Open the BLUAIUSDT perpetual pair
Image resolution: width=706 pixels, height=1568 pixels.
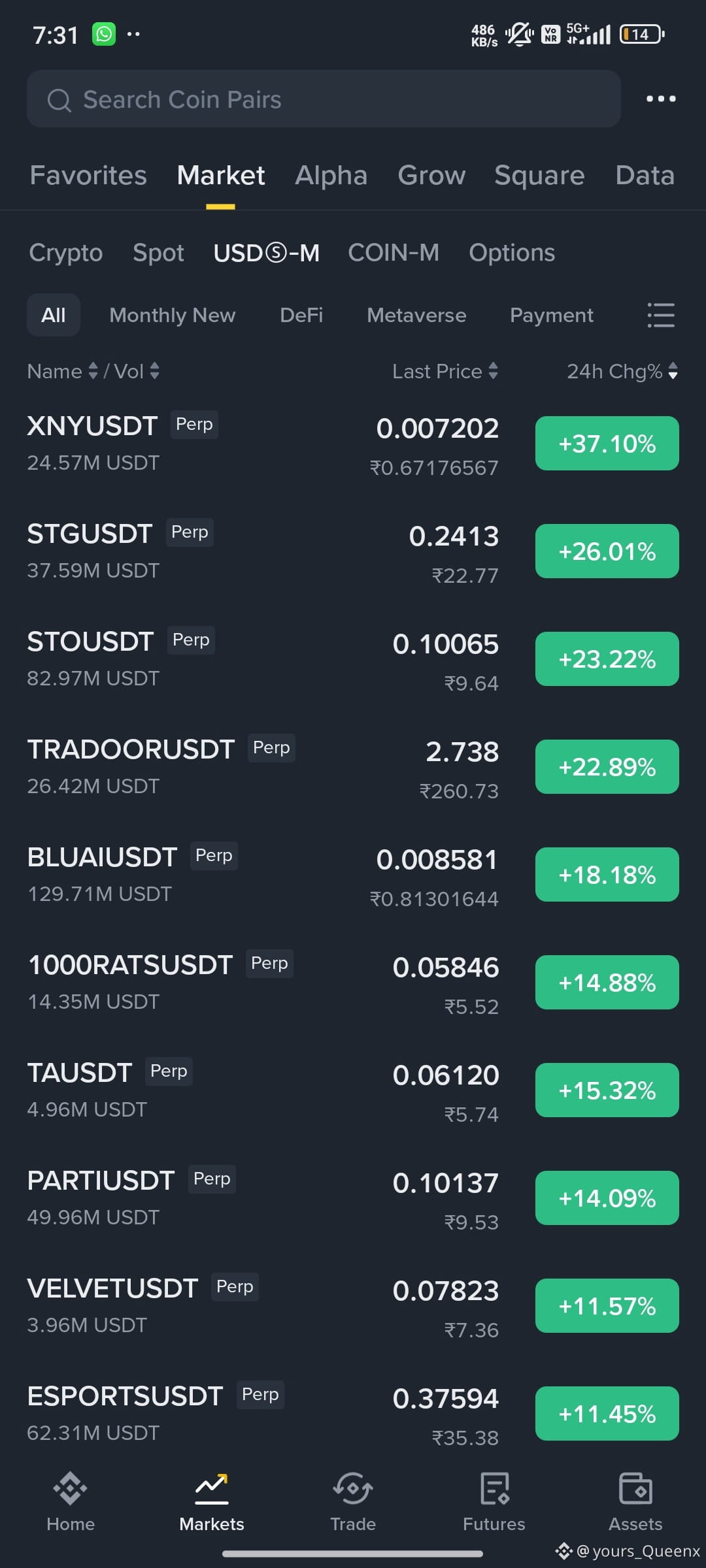coord(353,875)
